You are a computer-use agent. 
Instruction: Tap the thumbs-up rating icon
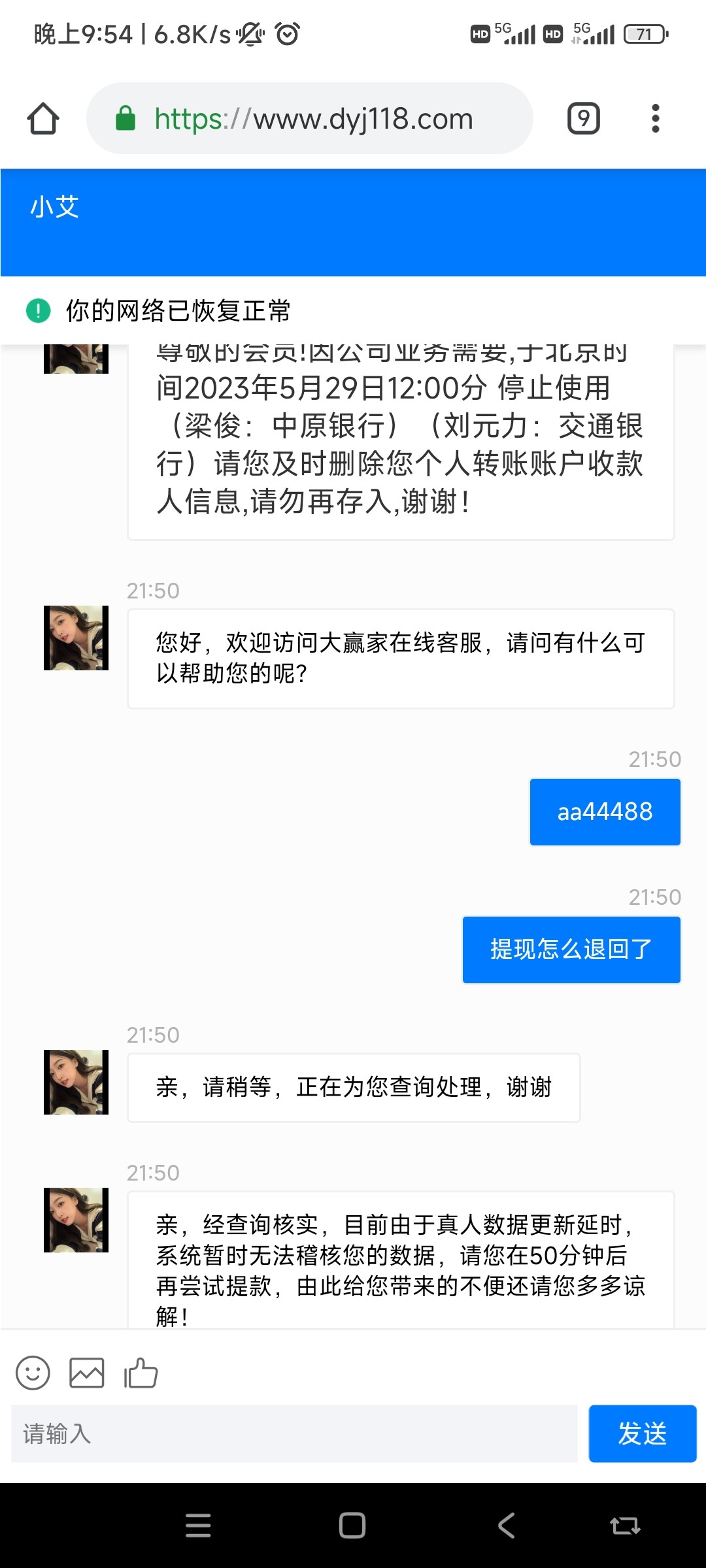pos(141,1373)
